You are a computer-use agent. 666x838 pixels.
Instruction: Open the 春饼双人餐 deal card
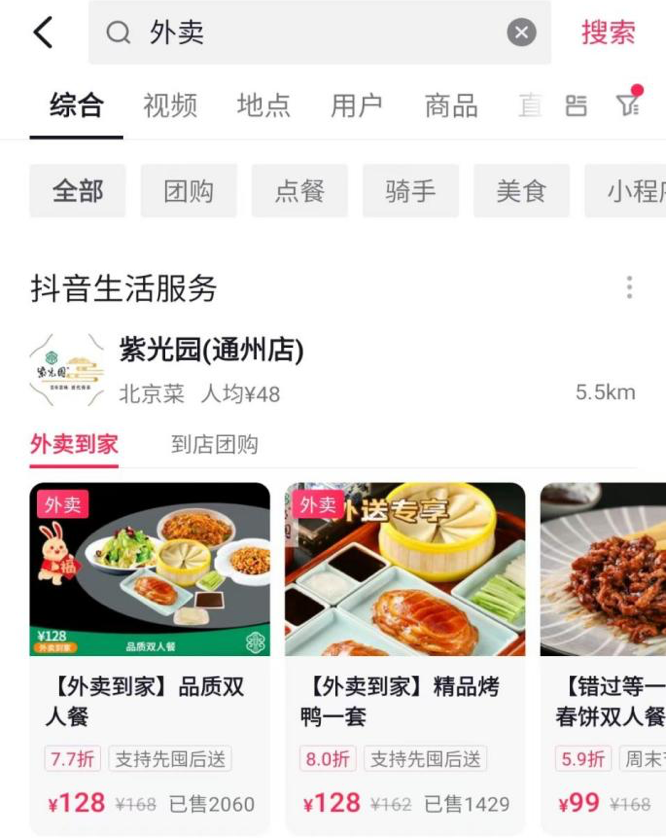[x=603, y=650]
